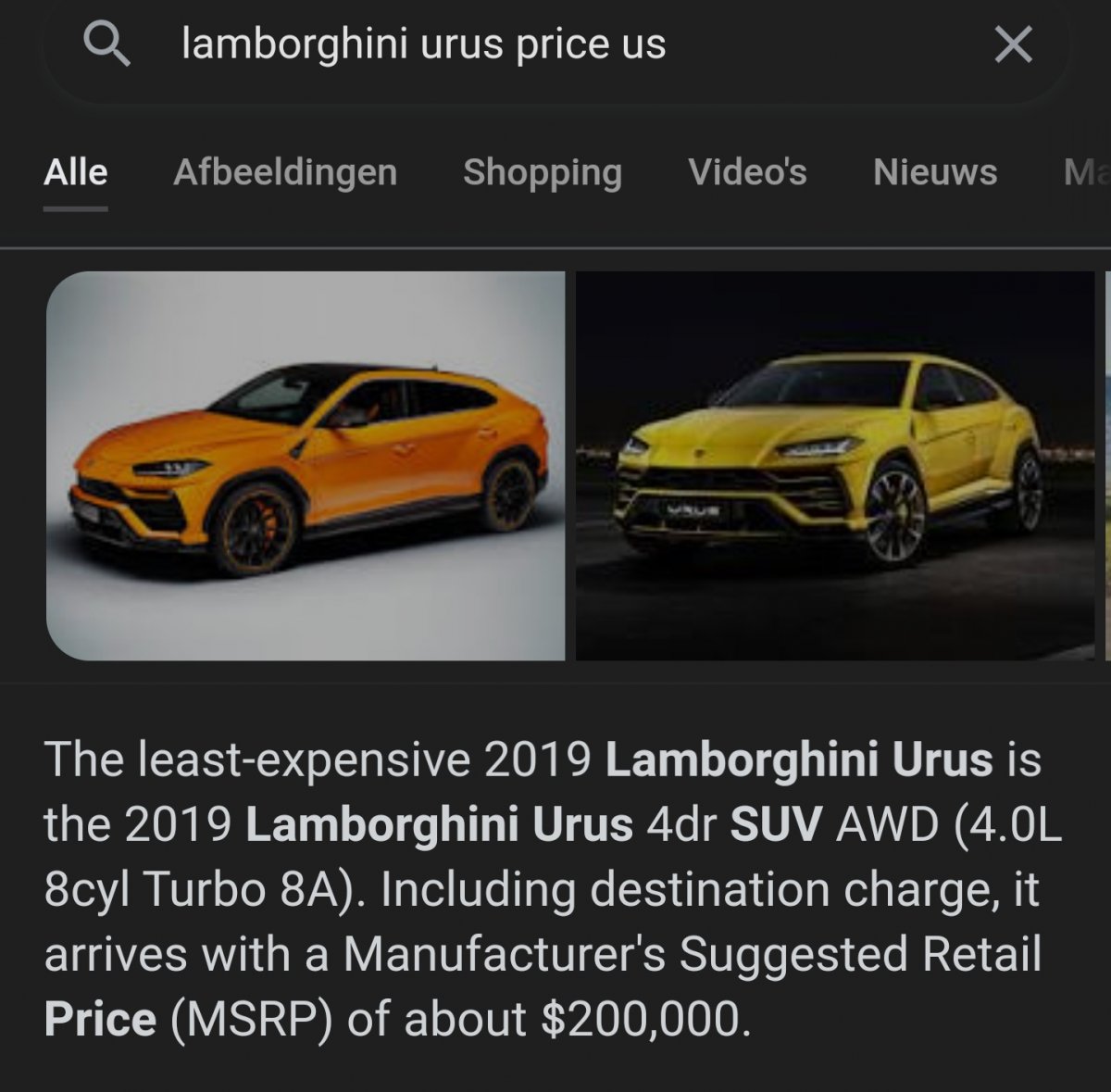
Task: Switch to the Afbeeldingen tab
Action: coord(285,172)
